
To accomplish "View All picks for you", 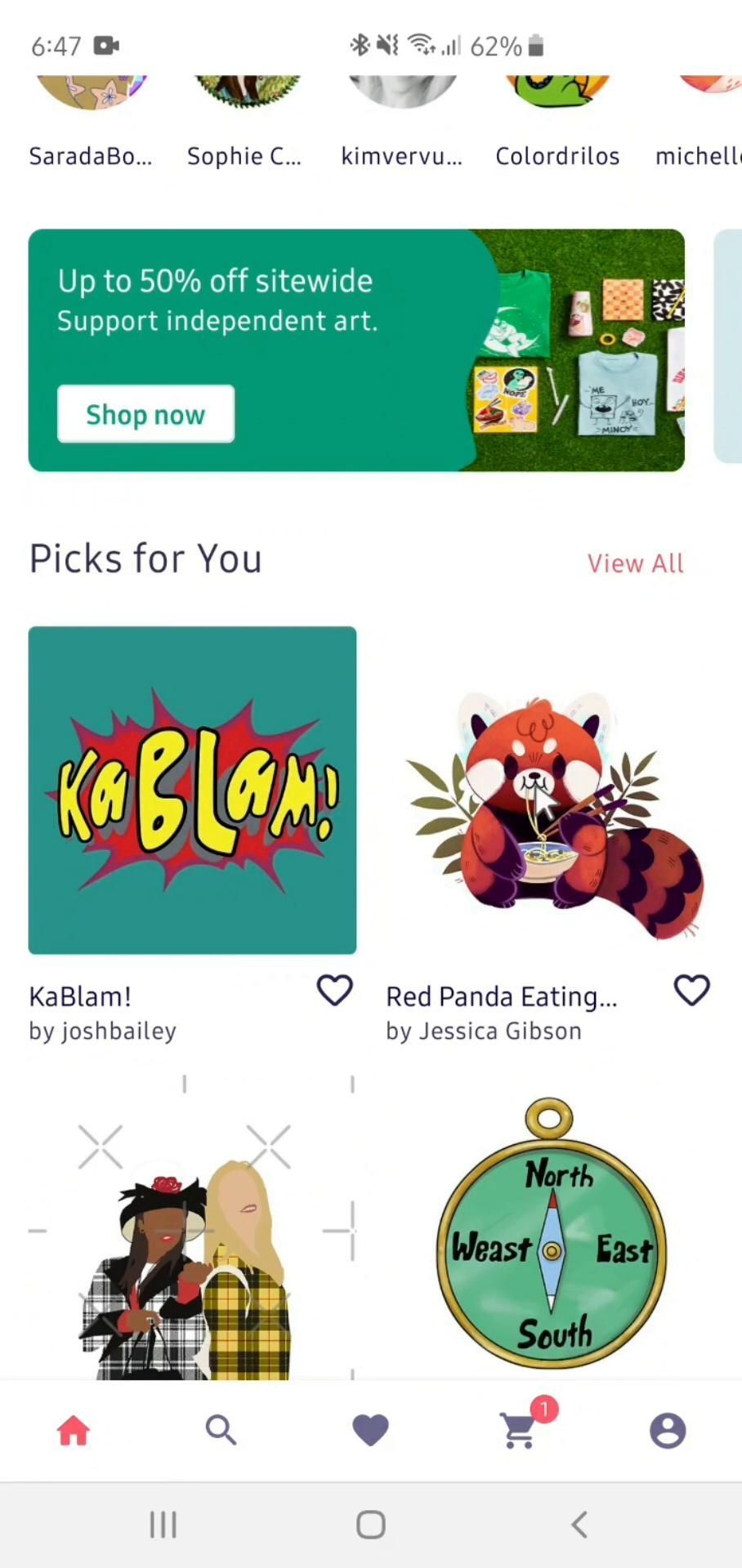I will coord(635,563).
